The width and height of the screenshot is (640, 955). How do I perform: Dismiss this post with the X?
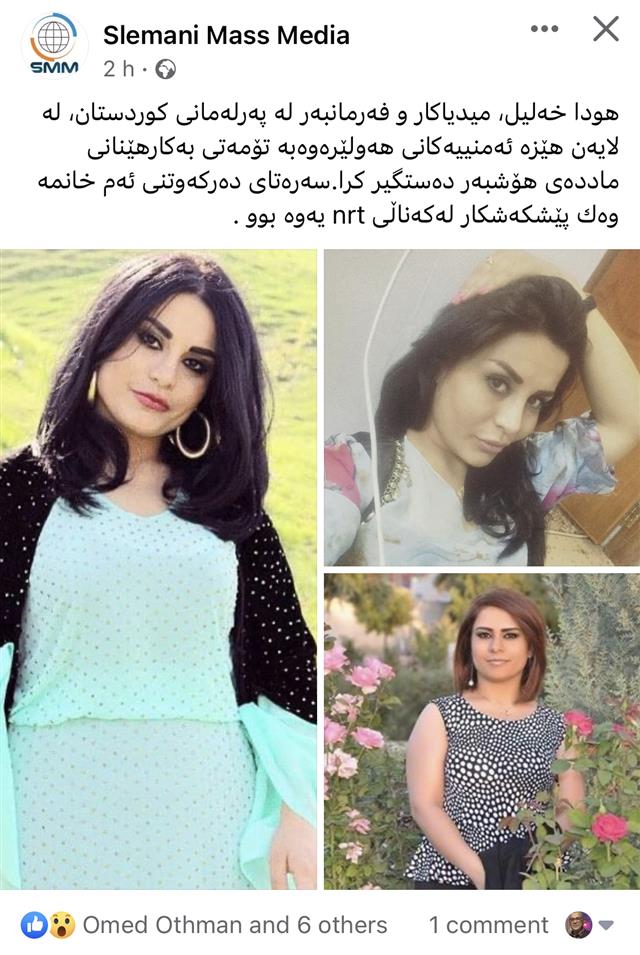(606, 29)
